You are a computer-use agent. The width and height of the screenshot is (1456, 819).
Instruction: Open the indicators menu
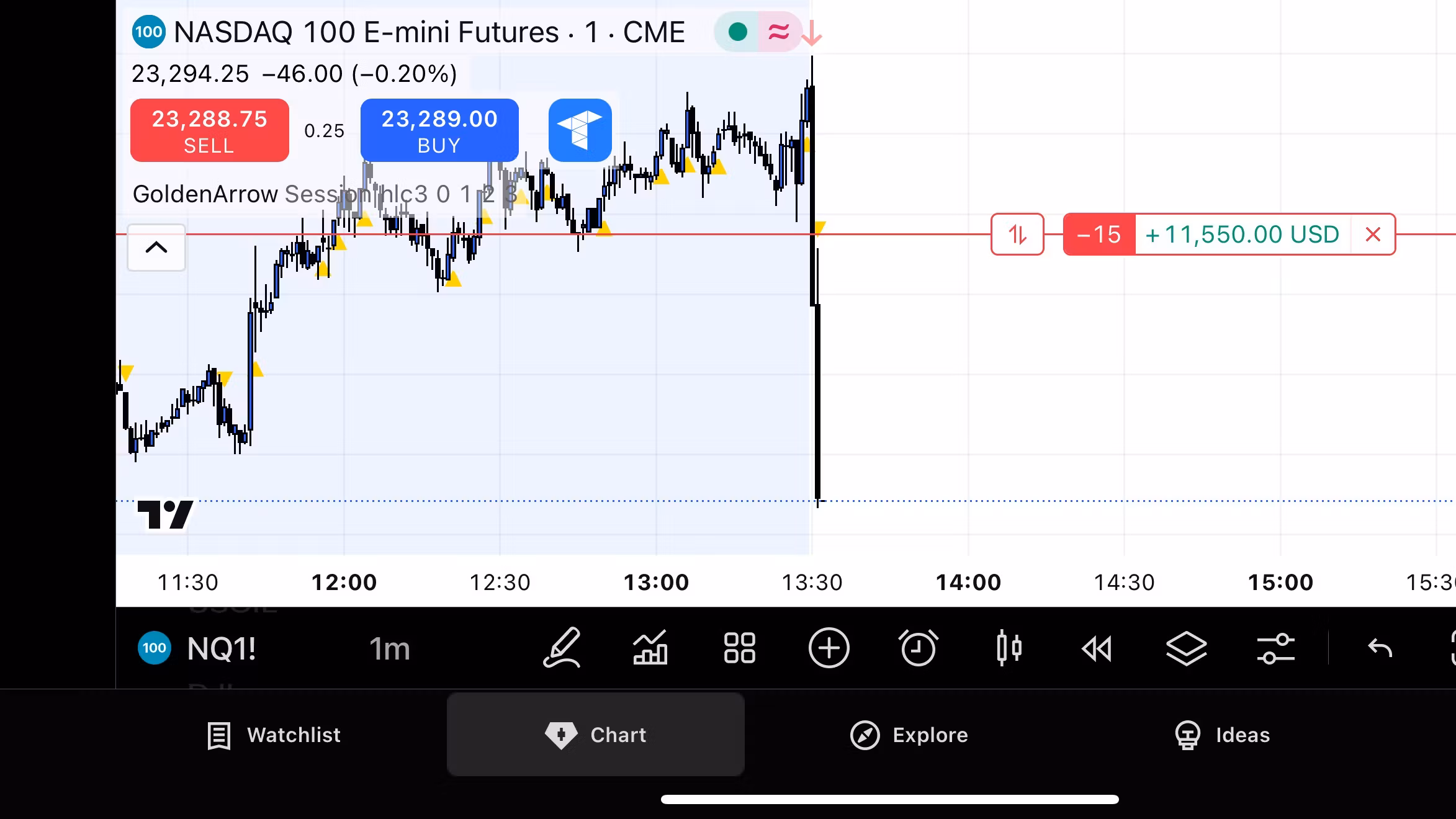[x=650, y=648]
